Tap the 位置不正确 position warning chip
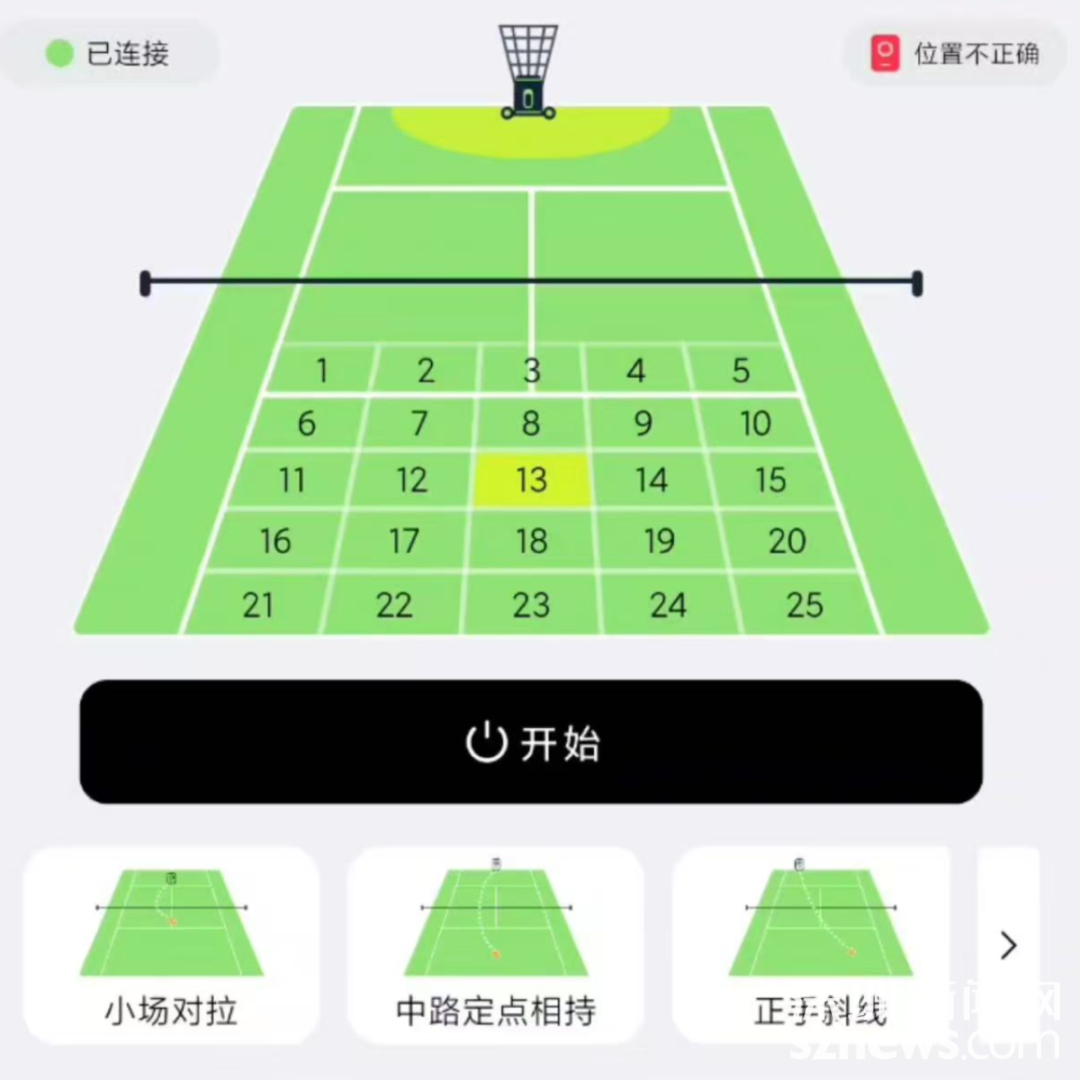The width and height of the screenshot is (1080, 1080). (x=955, y=53)
